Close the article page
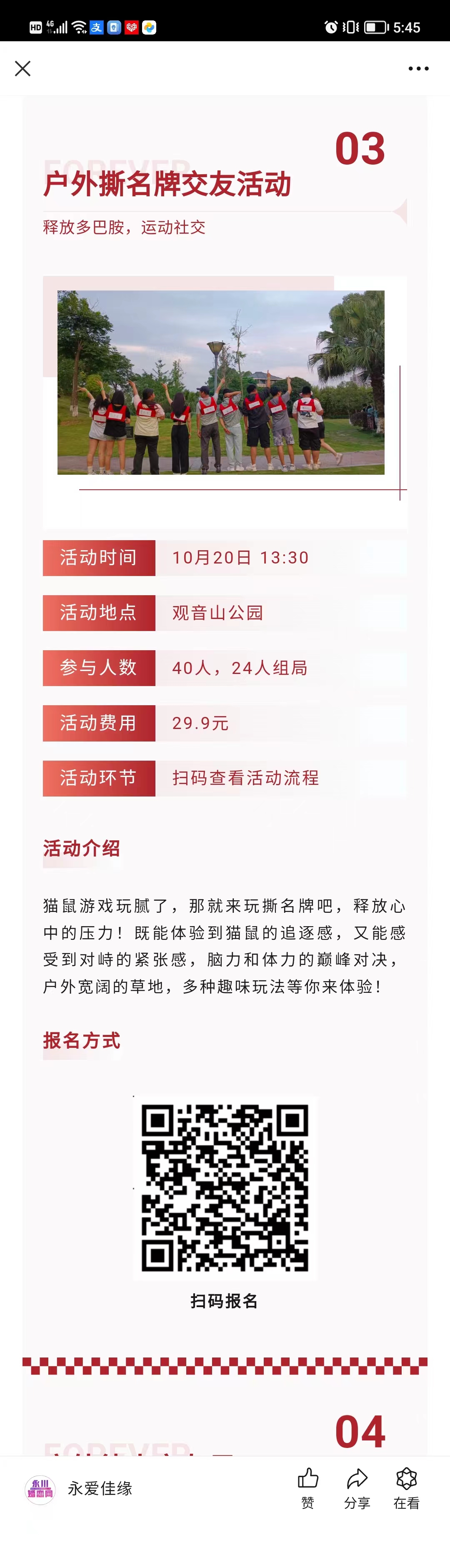Screen dimensions: 450x1568 pyautogui.click(x=22, y=69)
